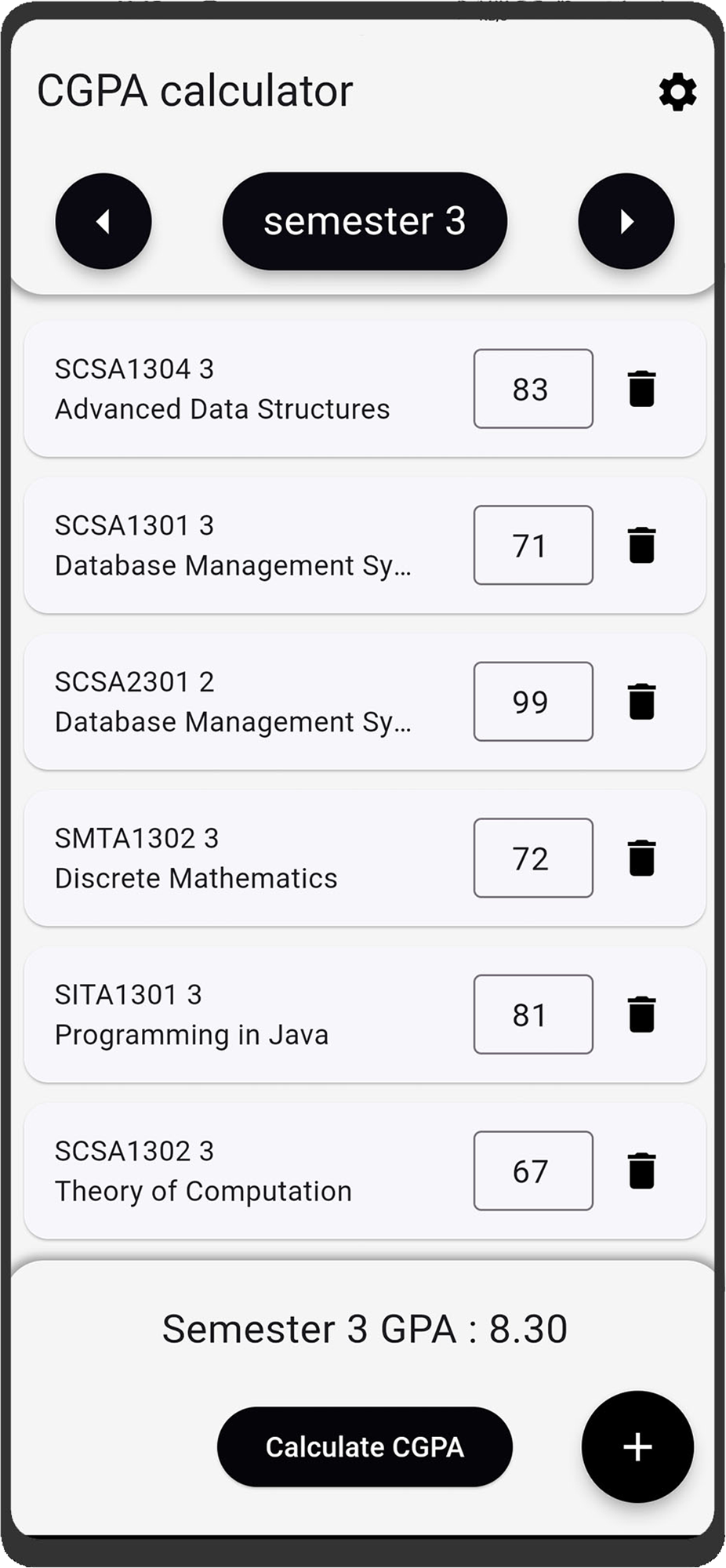The image size is (726, 1568).
Task: Delete the Theory of Computation course
Action: tap(641, 1171)
